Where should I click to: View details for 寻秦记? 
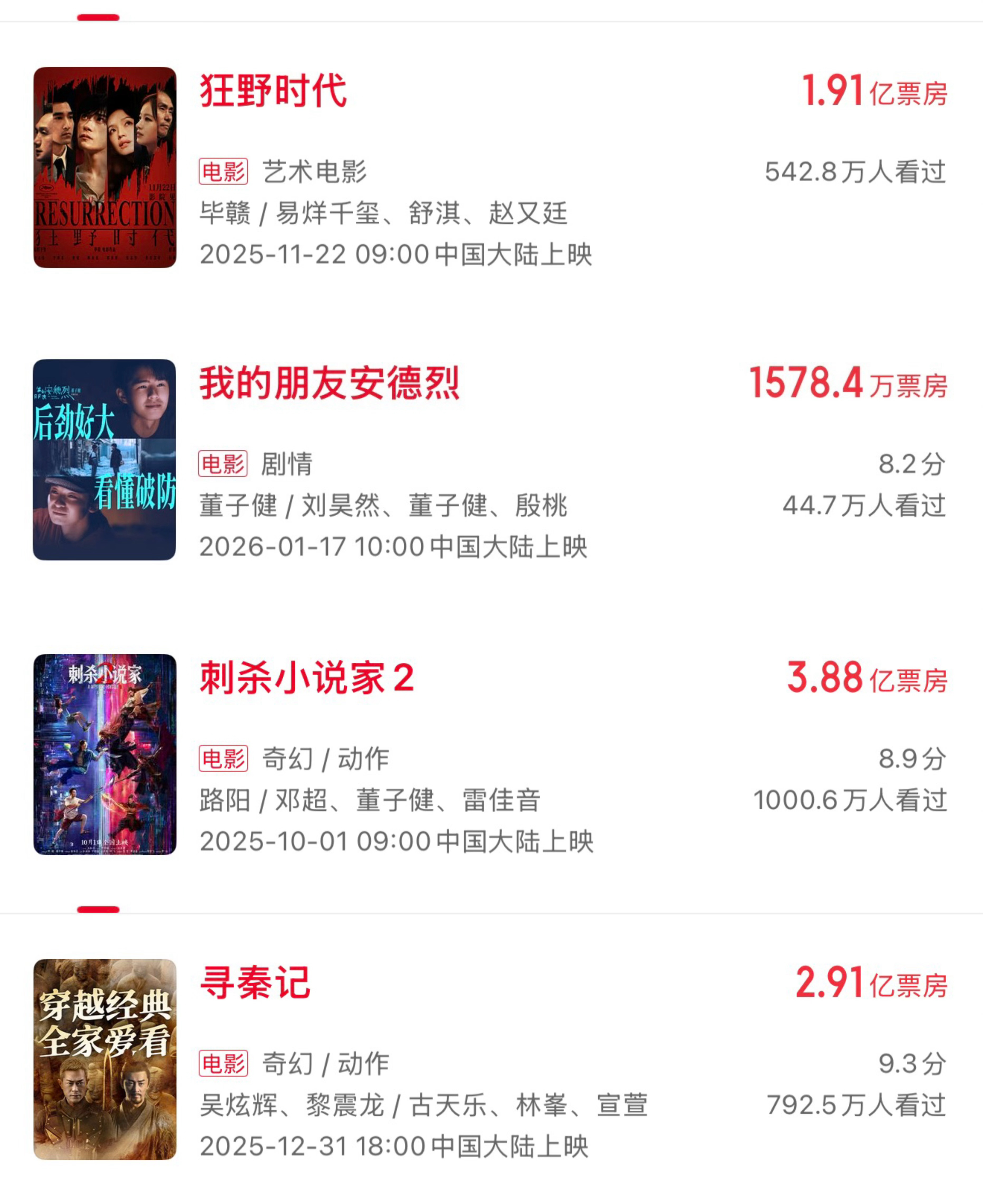pos(255,983)
